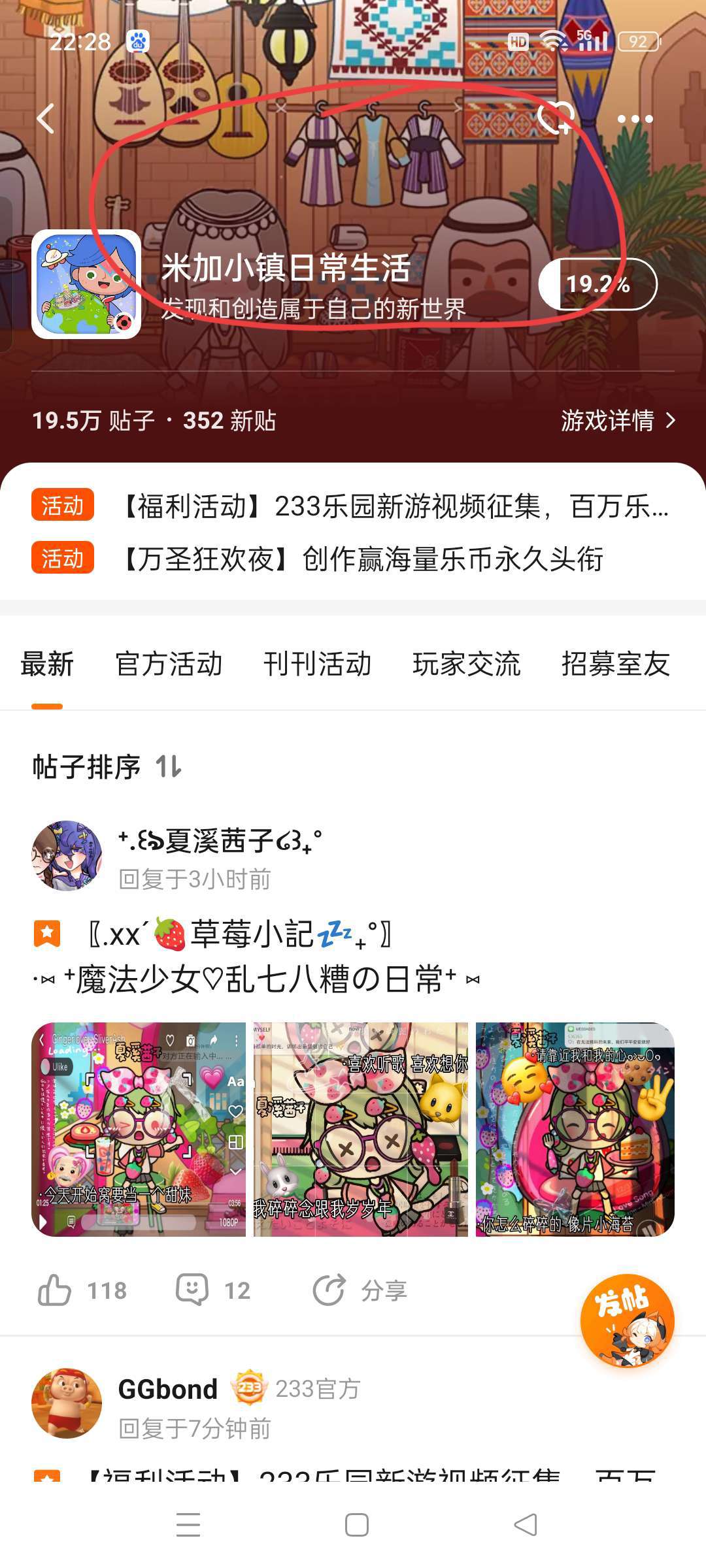Open comments on the 草莓小記 post
Image resolution: width=706 pixels, height=1568 pixels.
click(x=212, y=1290)
